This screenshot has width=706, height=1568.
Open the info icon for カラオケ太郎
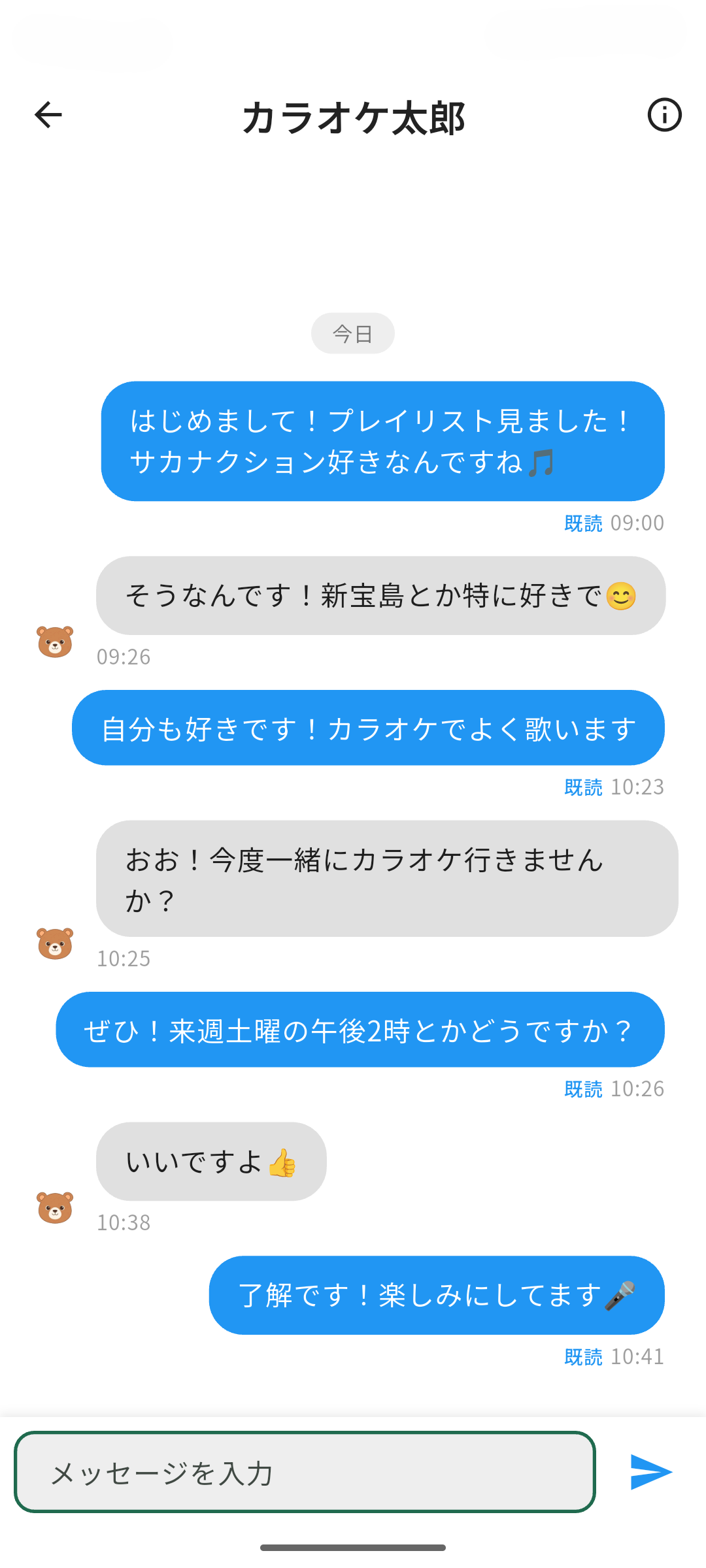664,116
